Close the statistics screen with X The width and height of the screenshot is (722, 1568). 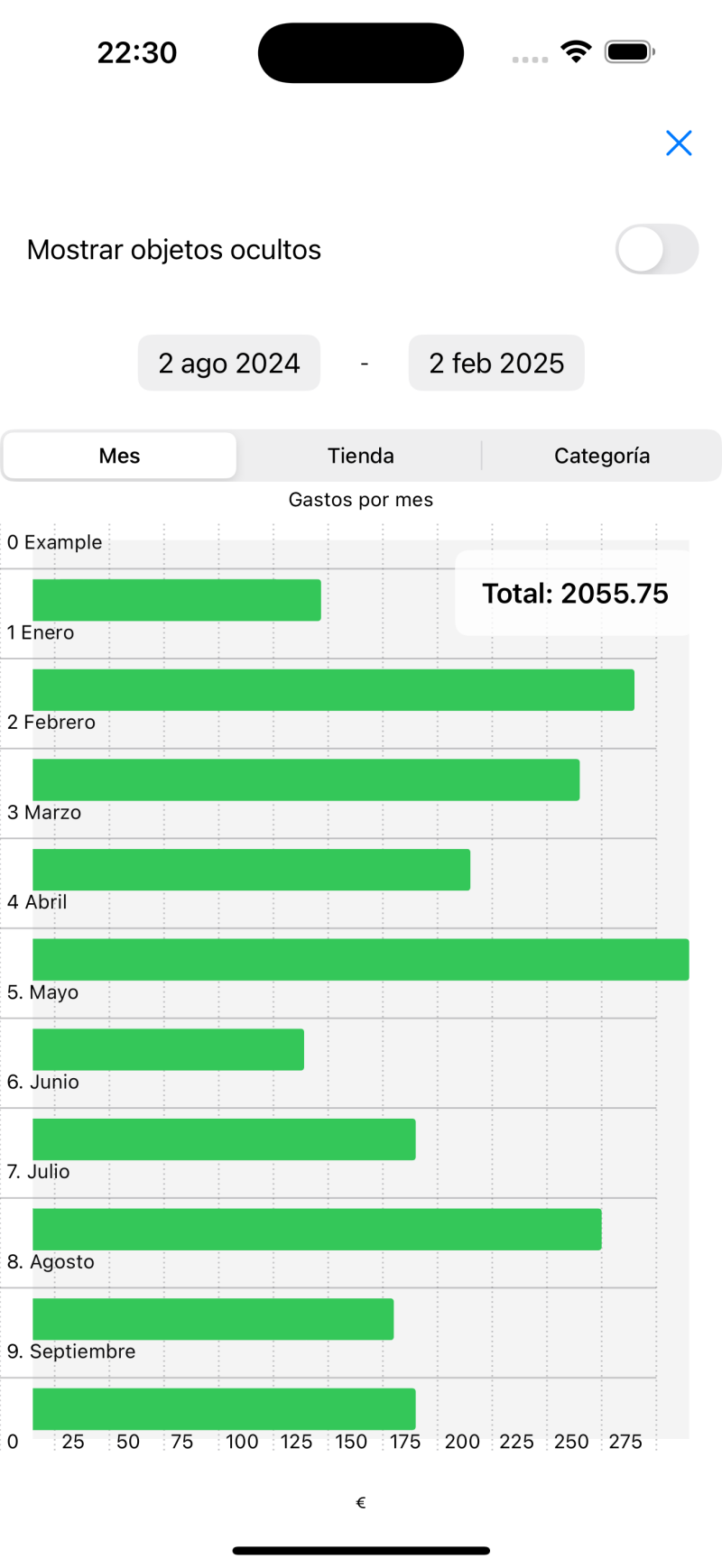(x=679, y=143)
